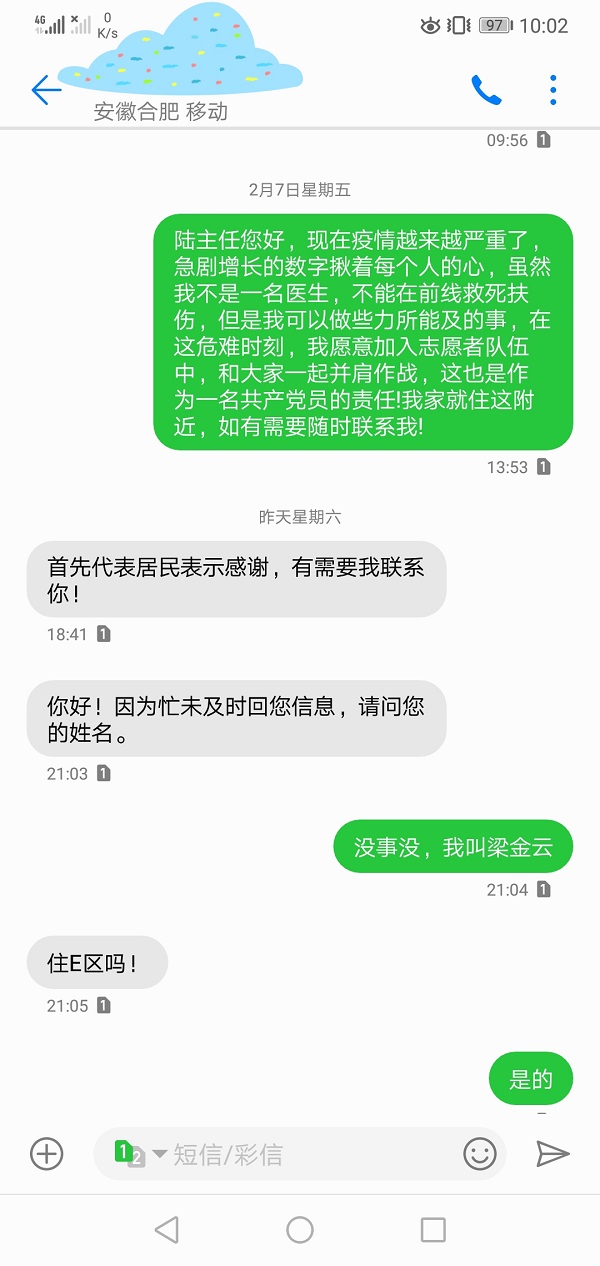Go back to the message list
This screenshot has width=600, height=1266.
[46, 90]
